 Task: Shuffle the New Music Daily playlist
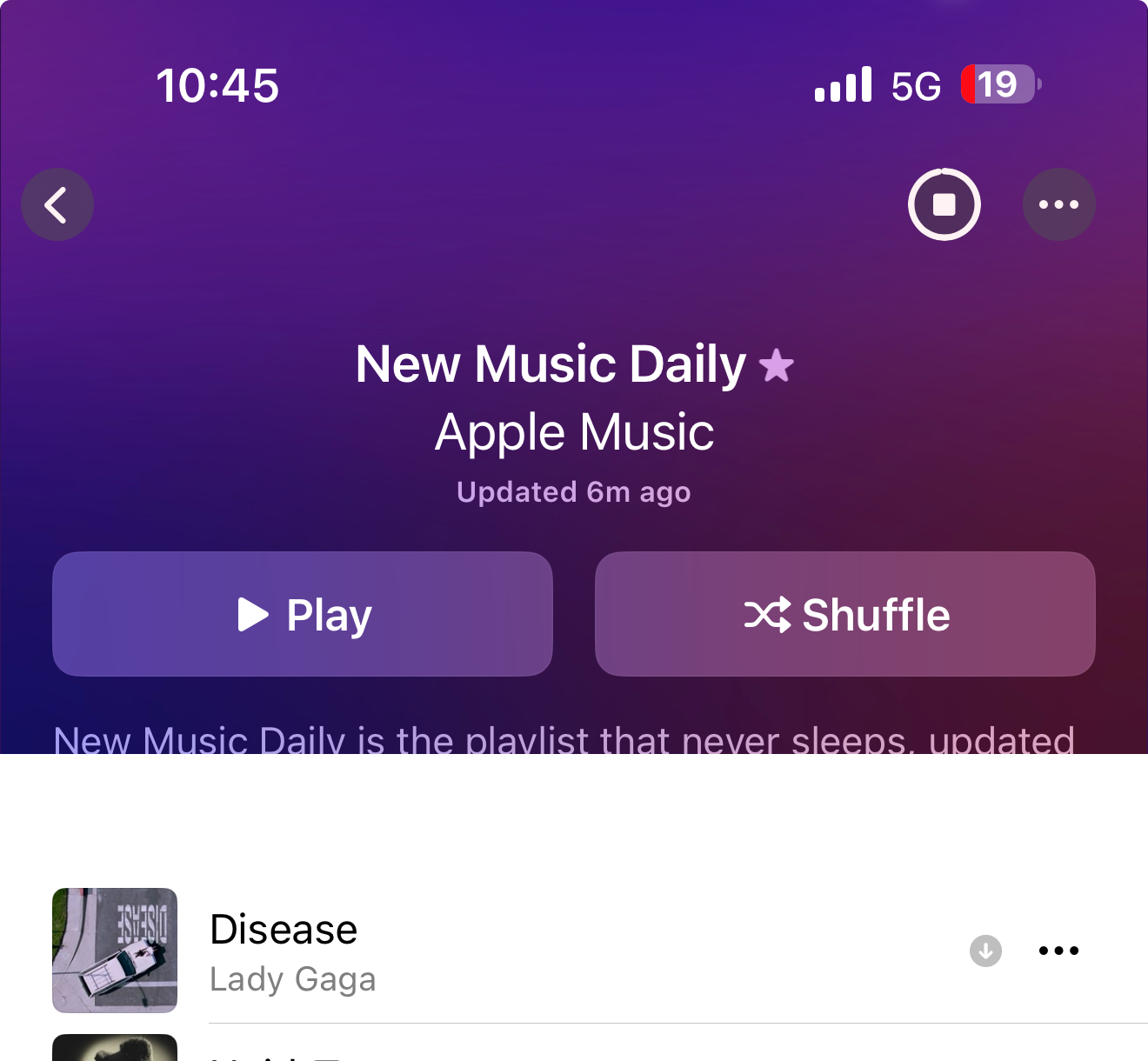844,614
